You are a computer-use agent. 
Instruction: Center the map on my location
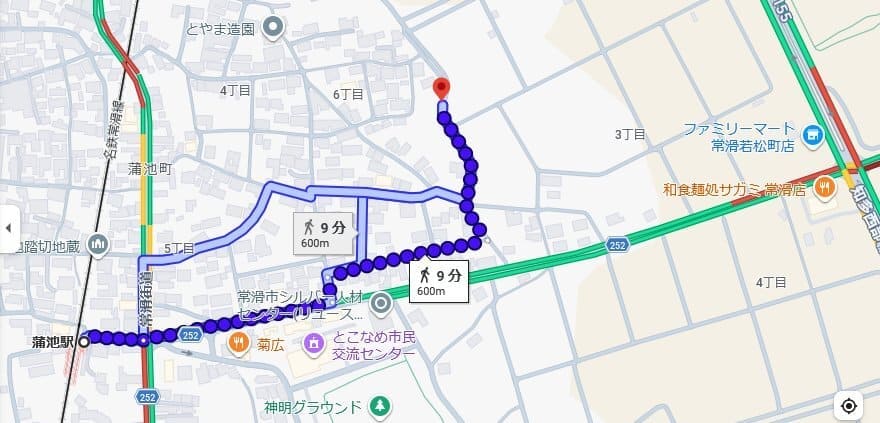coord(848,405)
